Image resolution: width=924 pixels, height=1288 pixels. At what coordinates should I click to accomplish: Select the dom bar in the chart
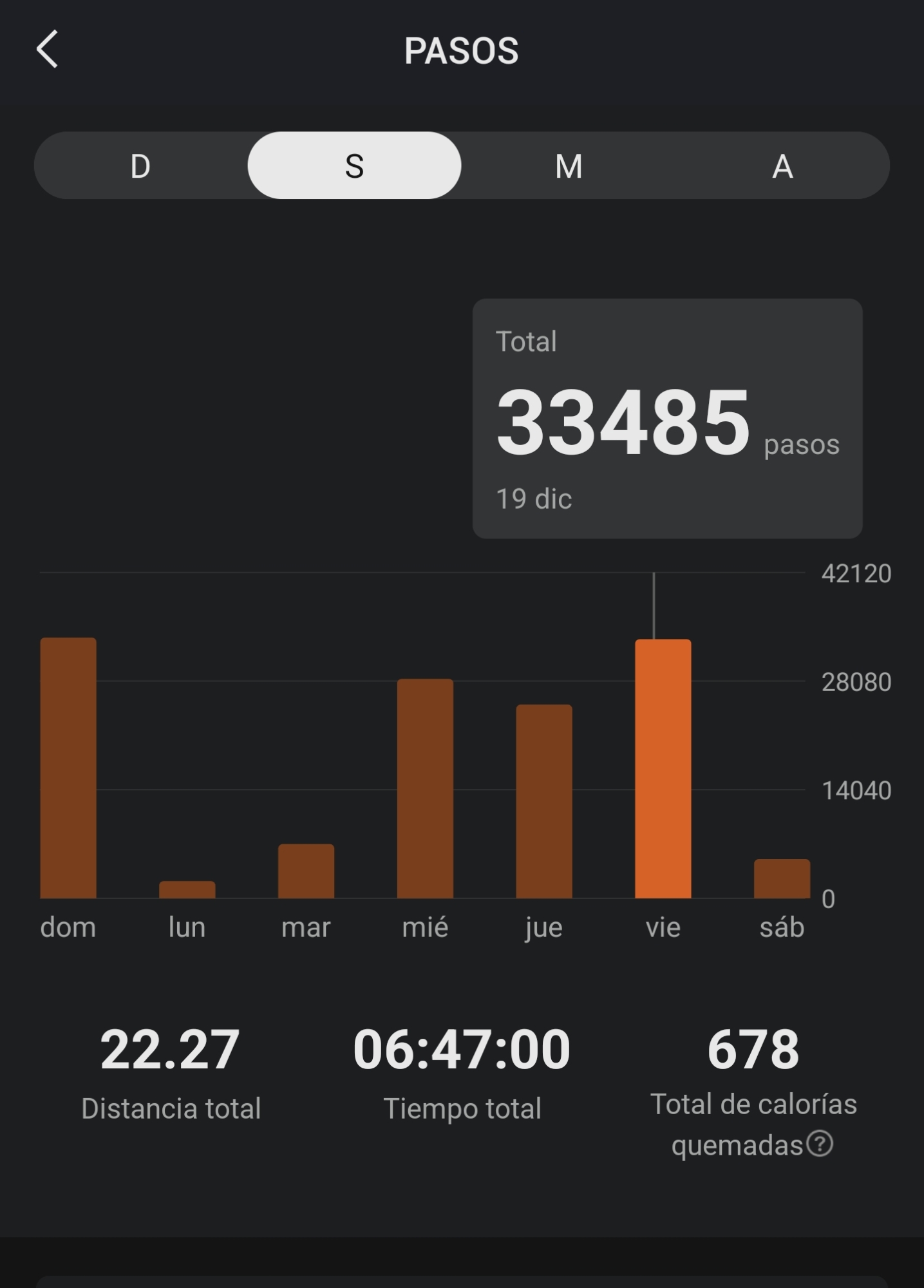68,768
